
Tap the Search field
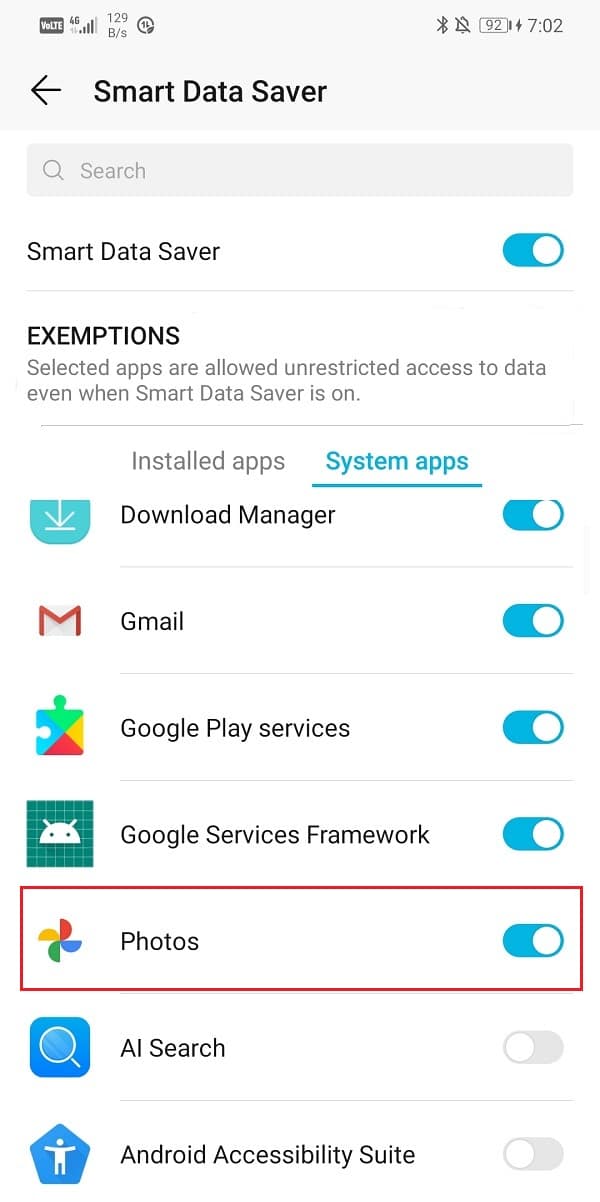[300, 170]
